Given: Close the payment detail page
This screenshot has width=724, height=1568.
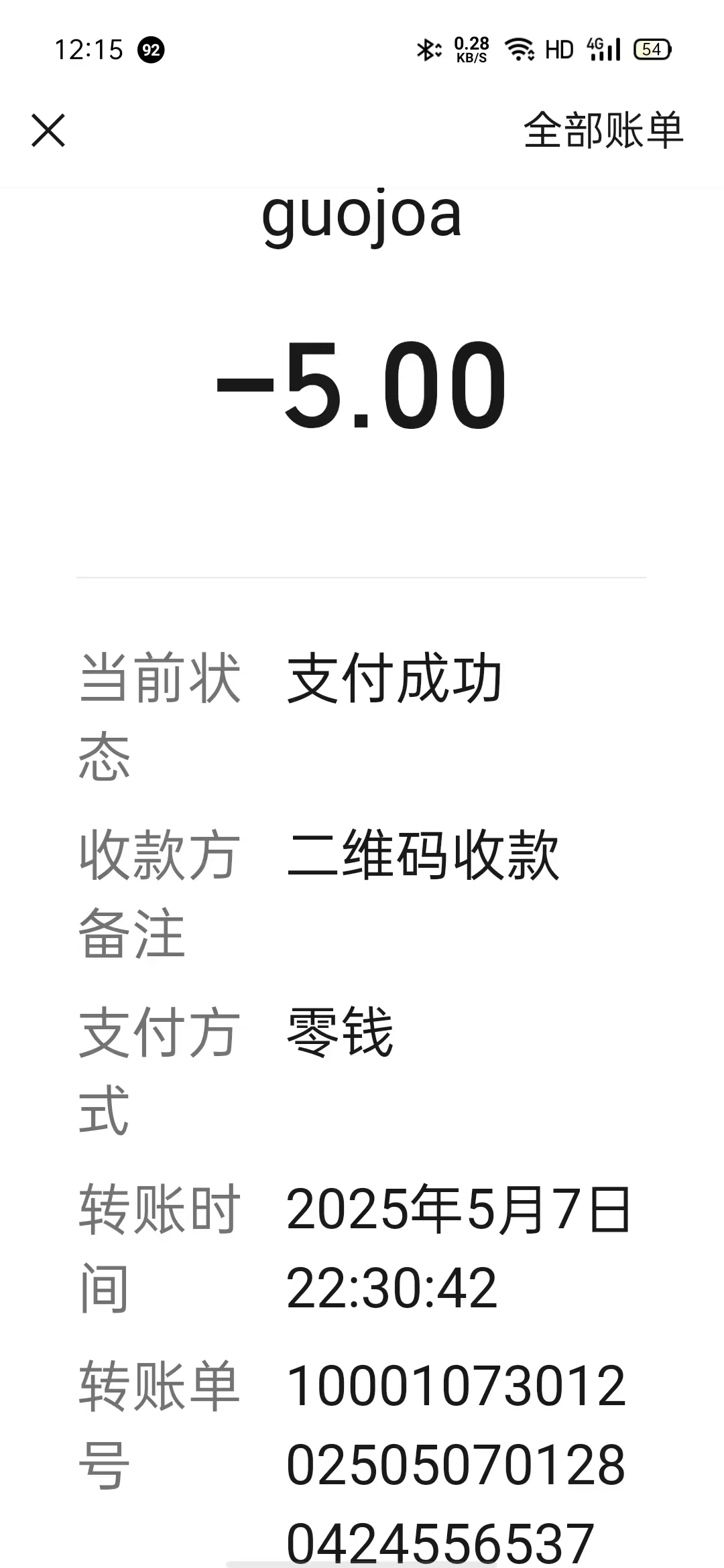Looking at the screenshot, I should (48, 130).
